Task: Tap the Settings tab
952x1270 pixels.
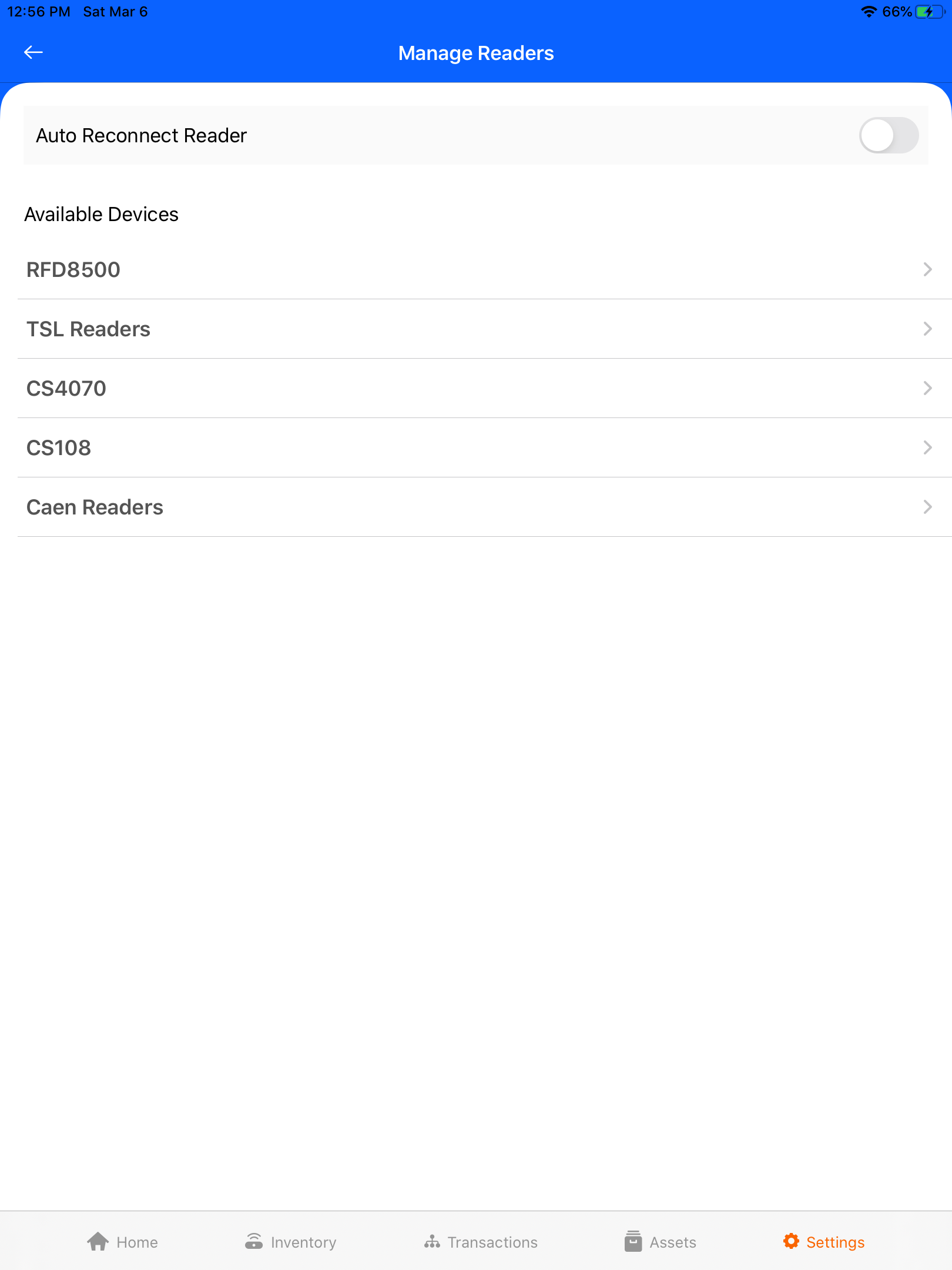Action: click(824, 1242)
